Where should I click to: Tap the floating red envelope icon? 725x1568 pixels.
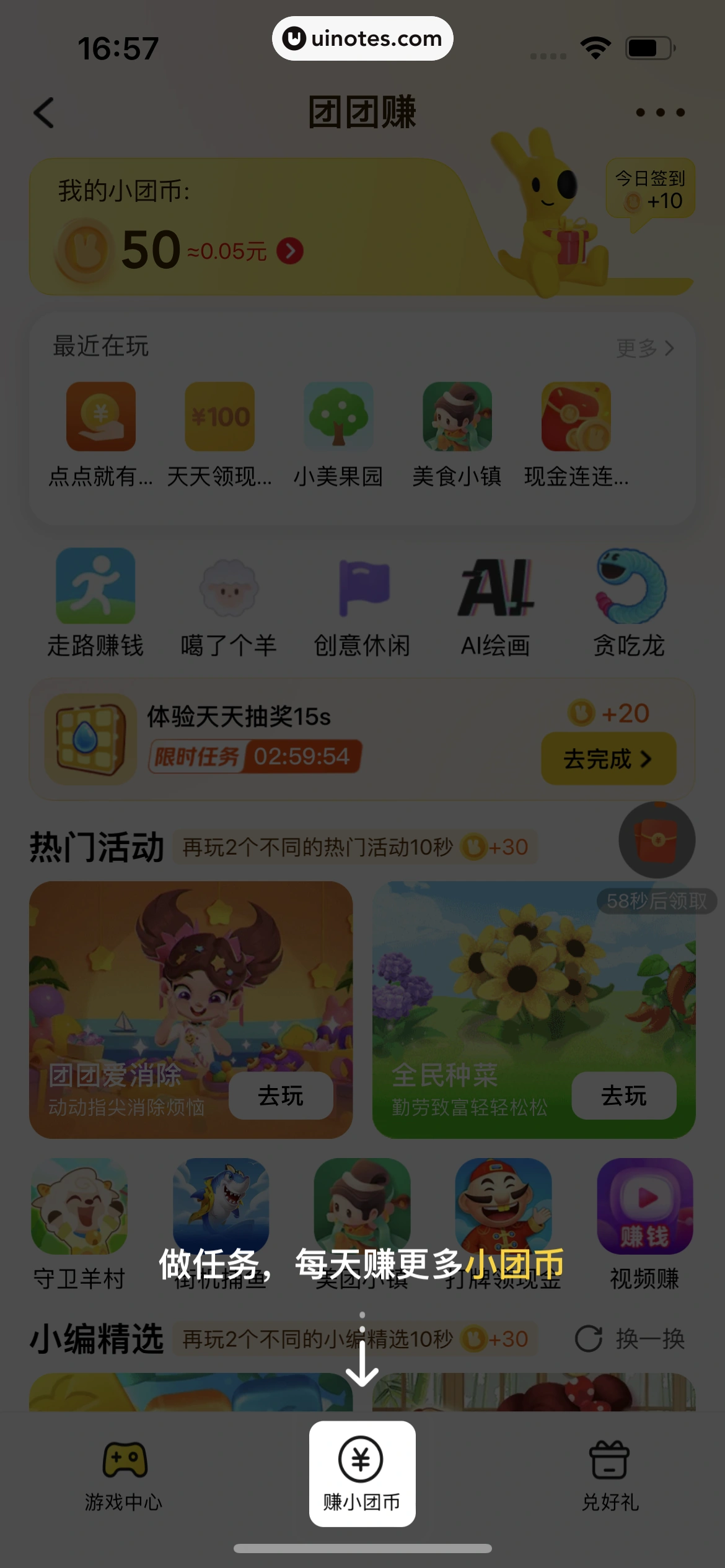coord(657,840)
